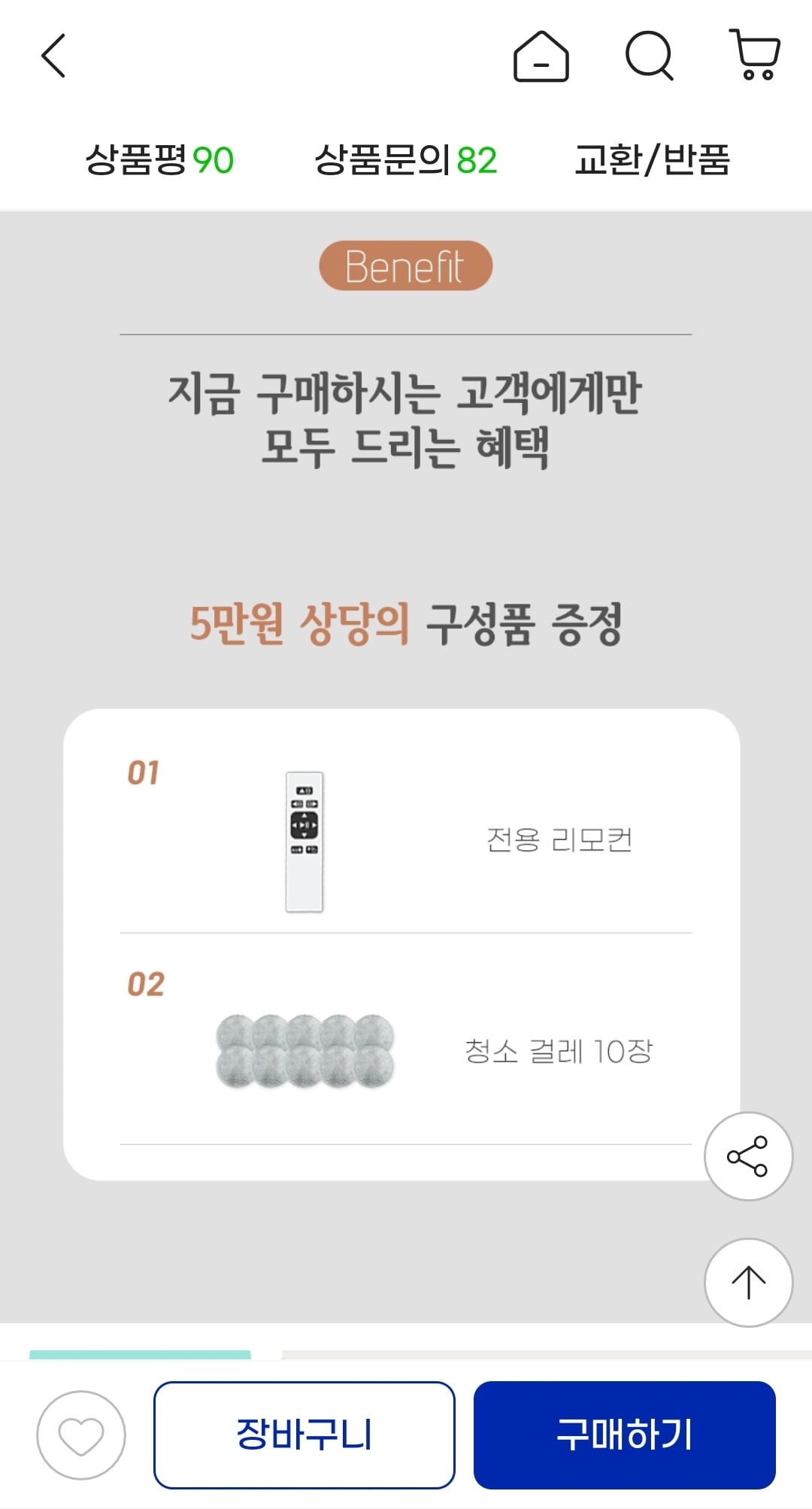The width and height of the screenshot is (812, 1509).
Task: Tap the heart to favorite this product
Action: click(x=77, y=1433)
